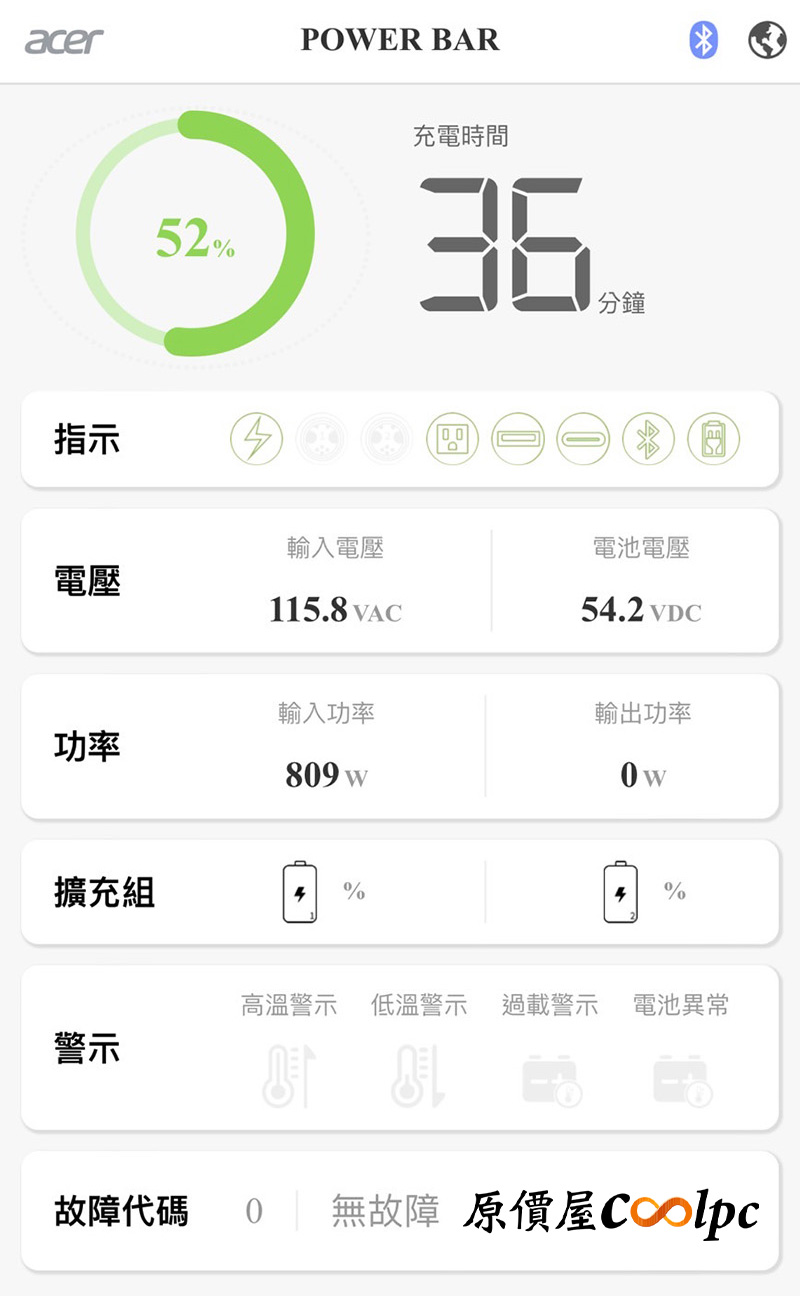Viewport: 800px width, 1296px height.
Task: Open the Bluetooth connection icon
Action: (x=704, y=40)
